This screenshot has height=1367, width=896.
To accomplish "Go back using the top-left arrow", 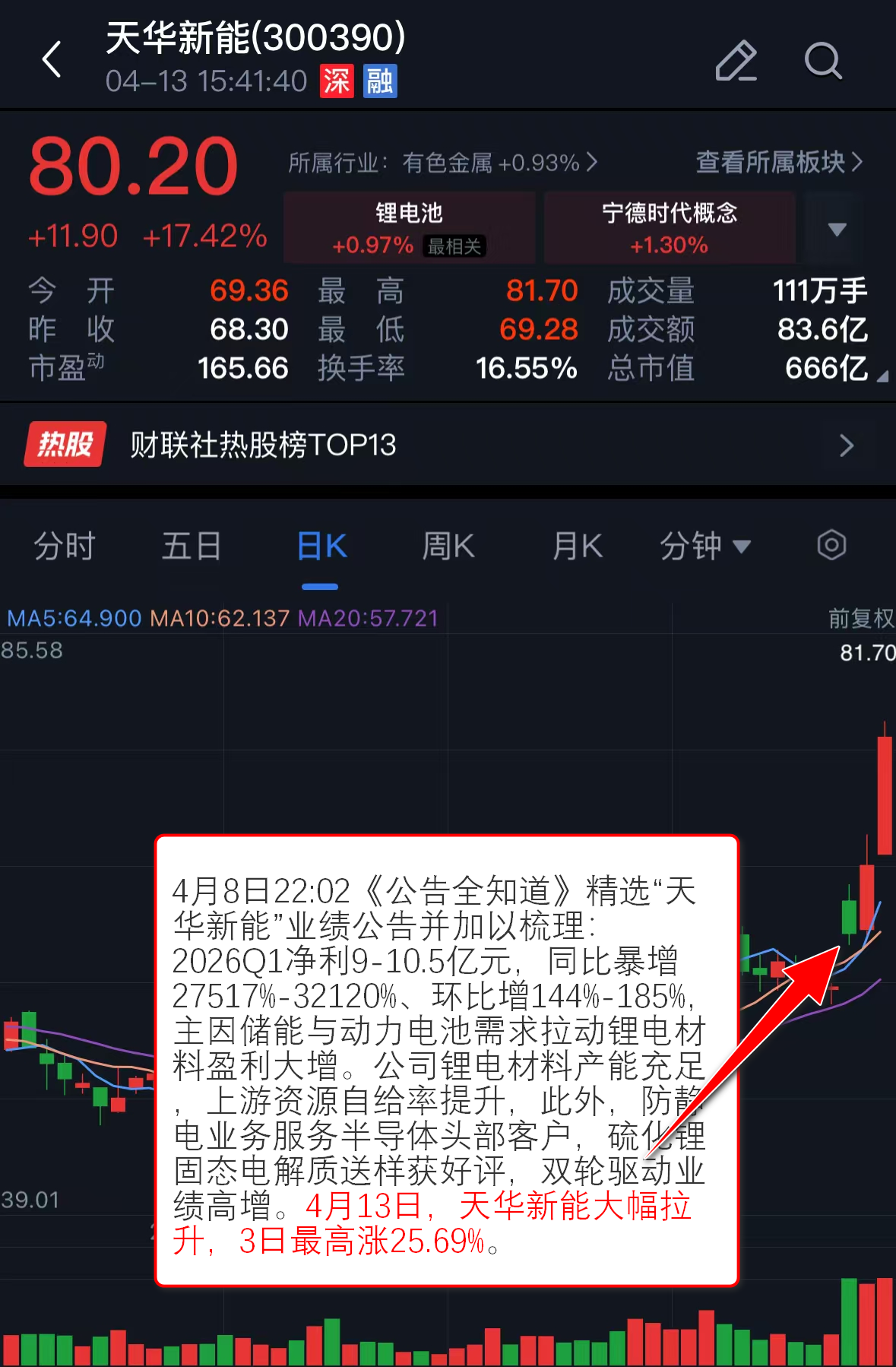I will (x=52, y=59).
